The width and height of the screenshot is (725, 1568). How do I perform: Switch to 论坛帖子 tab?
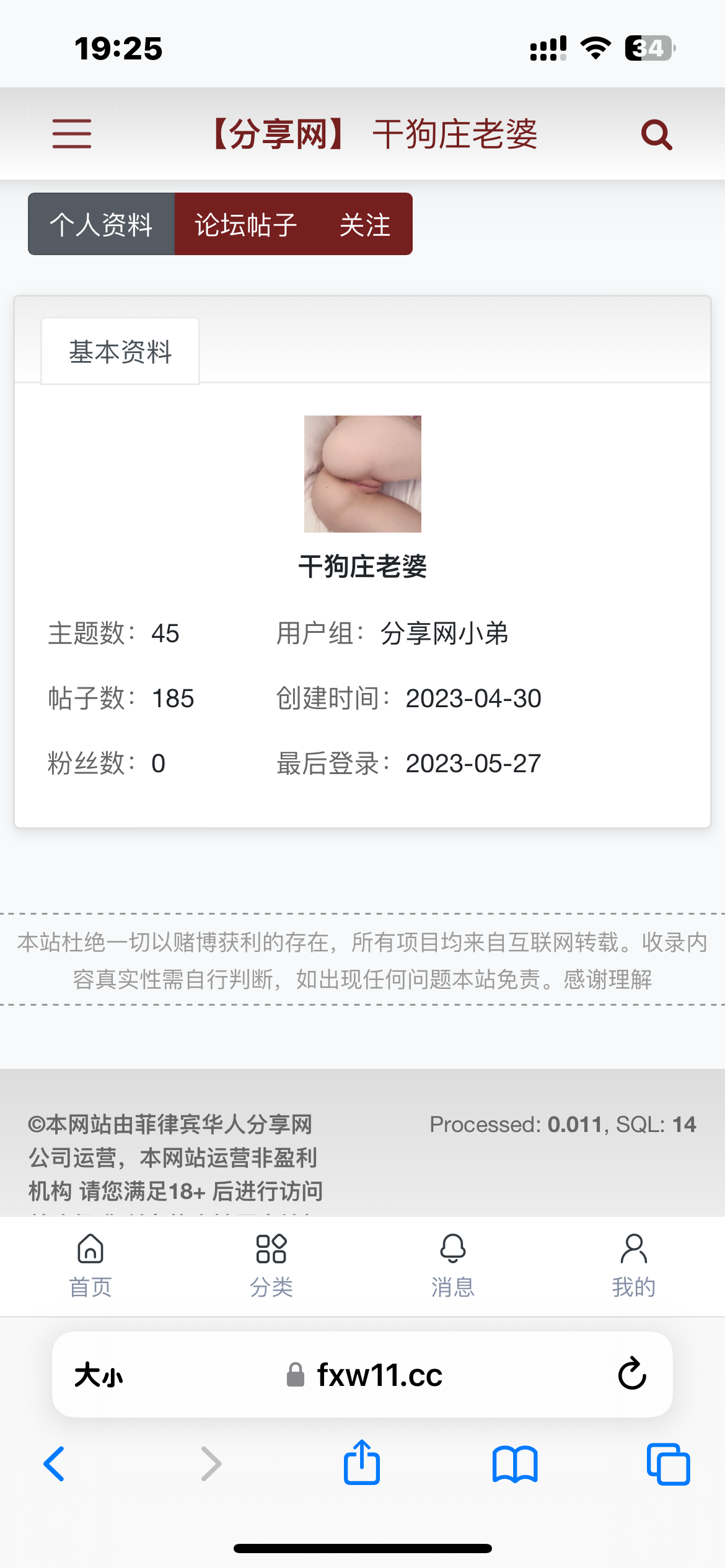pos(246,224)
